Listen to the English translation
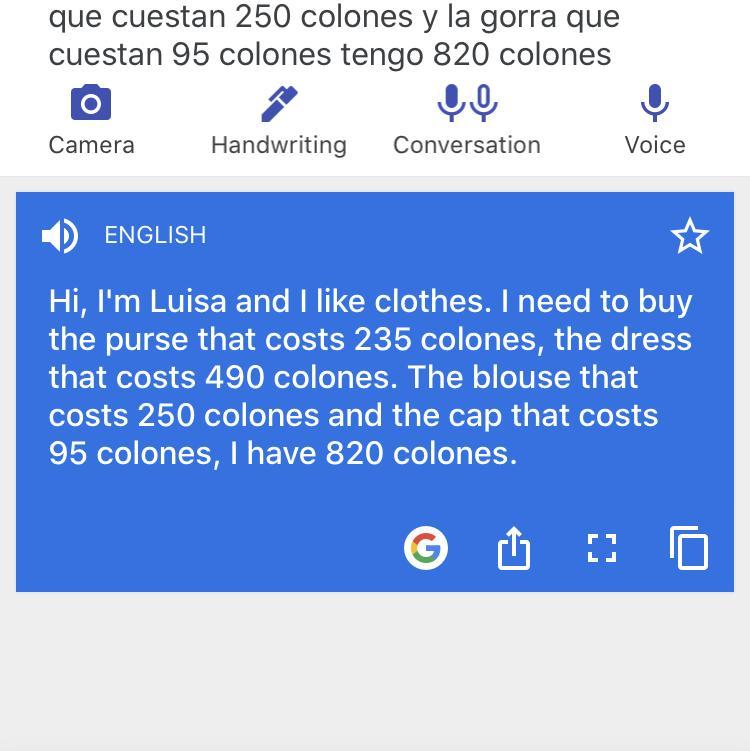 [x=59, y=236]
